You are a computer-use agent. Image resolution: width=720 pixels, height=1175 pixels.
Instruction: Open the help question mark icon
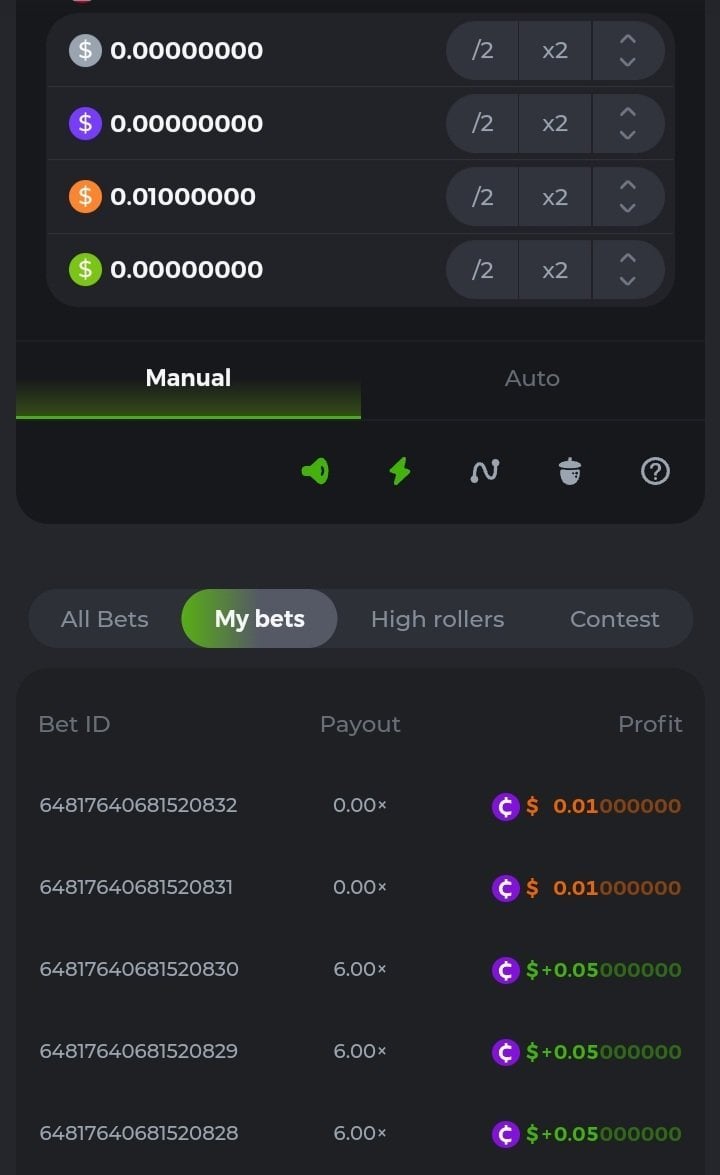coord(655,471)
